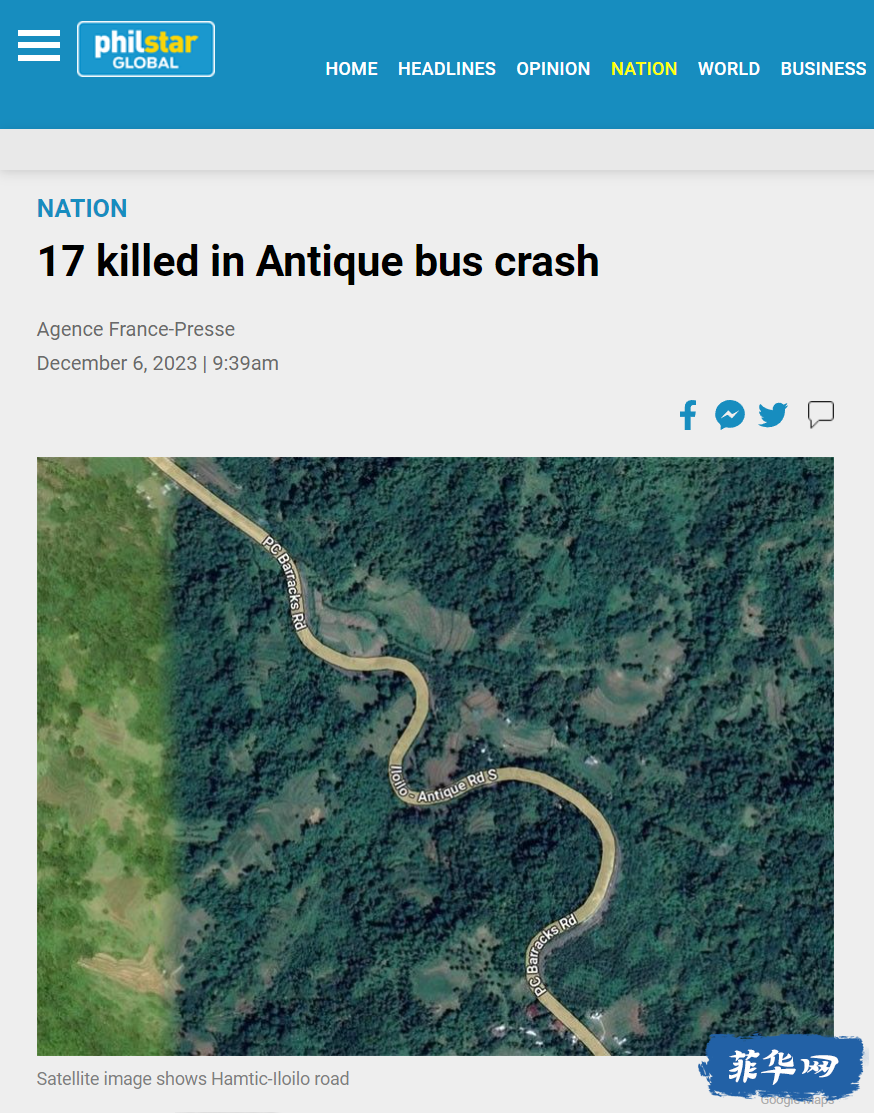Image resolution: width=874 pixels, height=1113 pixels.
Task: Open the Philstar Global homepage logo
Action: click(x=146, y=49)
